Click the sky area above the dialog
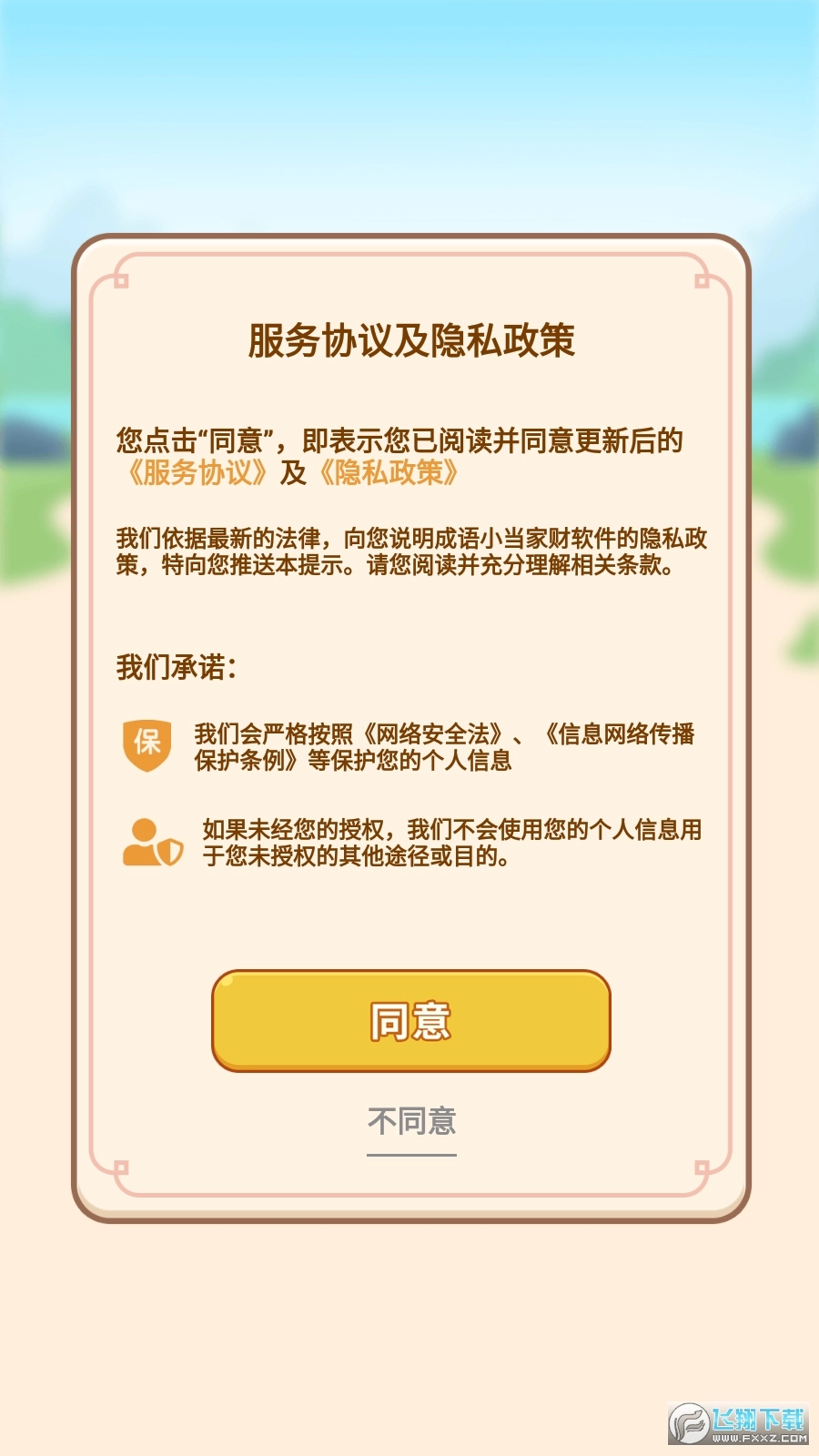 [x=409, y=109]
